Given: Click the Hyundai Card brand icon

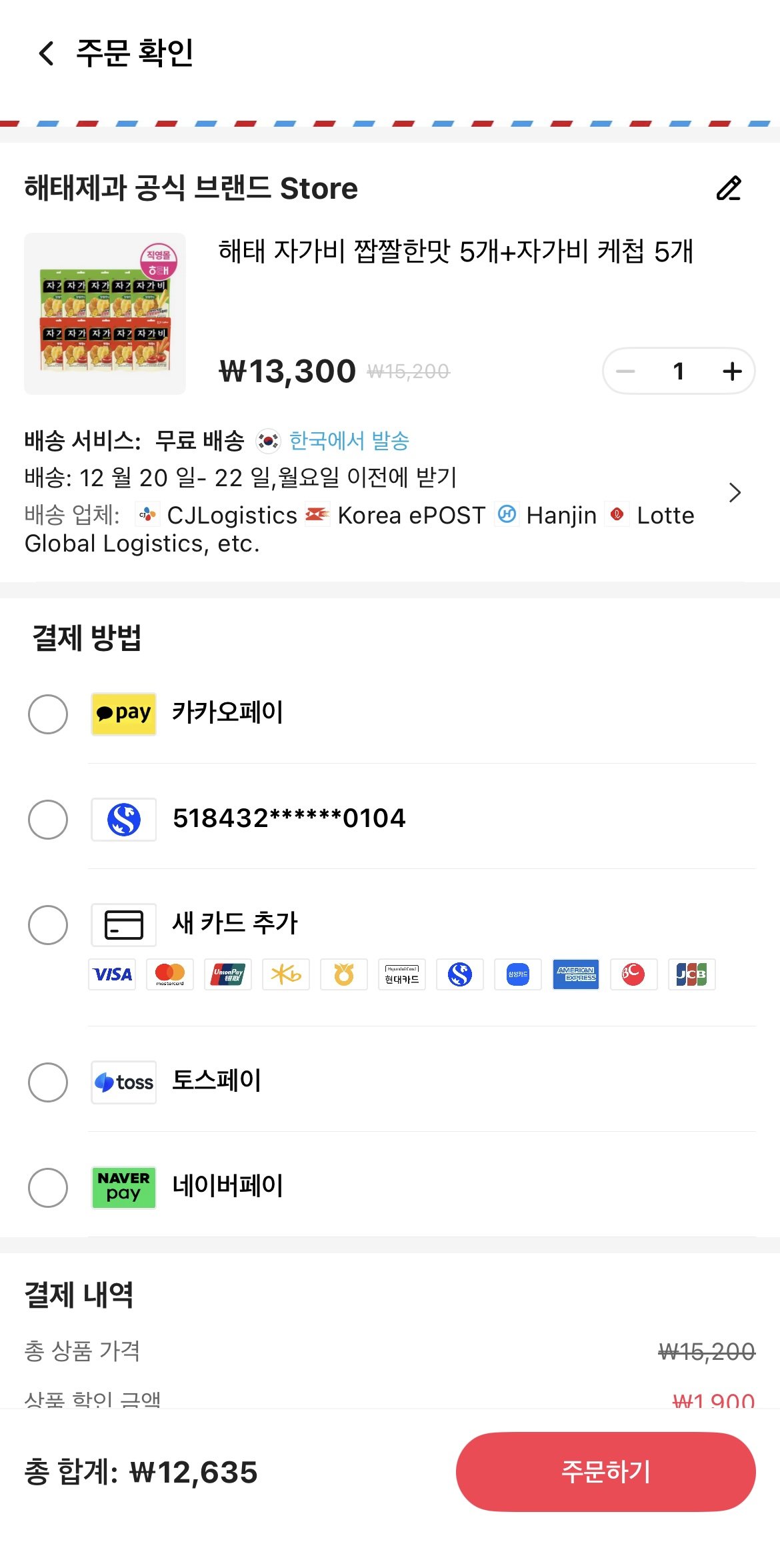Looking at the screenshot, I should [x=402, y=974].
